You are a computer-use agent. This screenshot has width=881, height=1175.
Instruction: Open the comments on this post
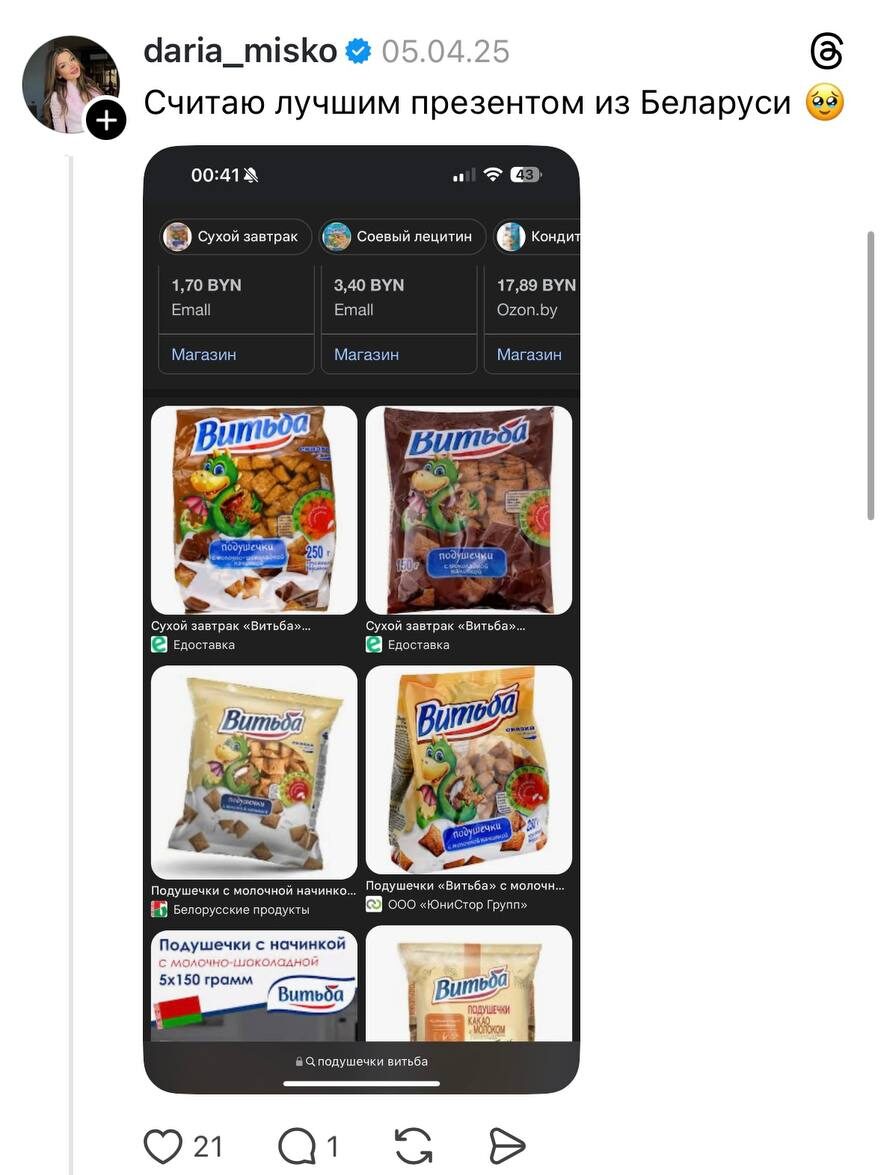pos(297,1145)
